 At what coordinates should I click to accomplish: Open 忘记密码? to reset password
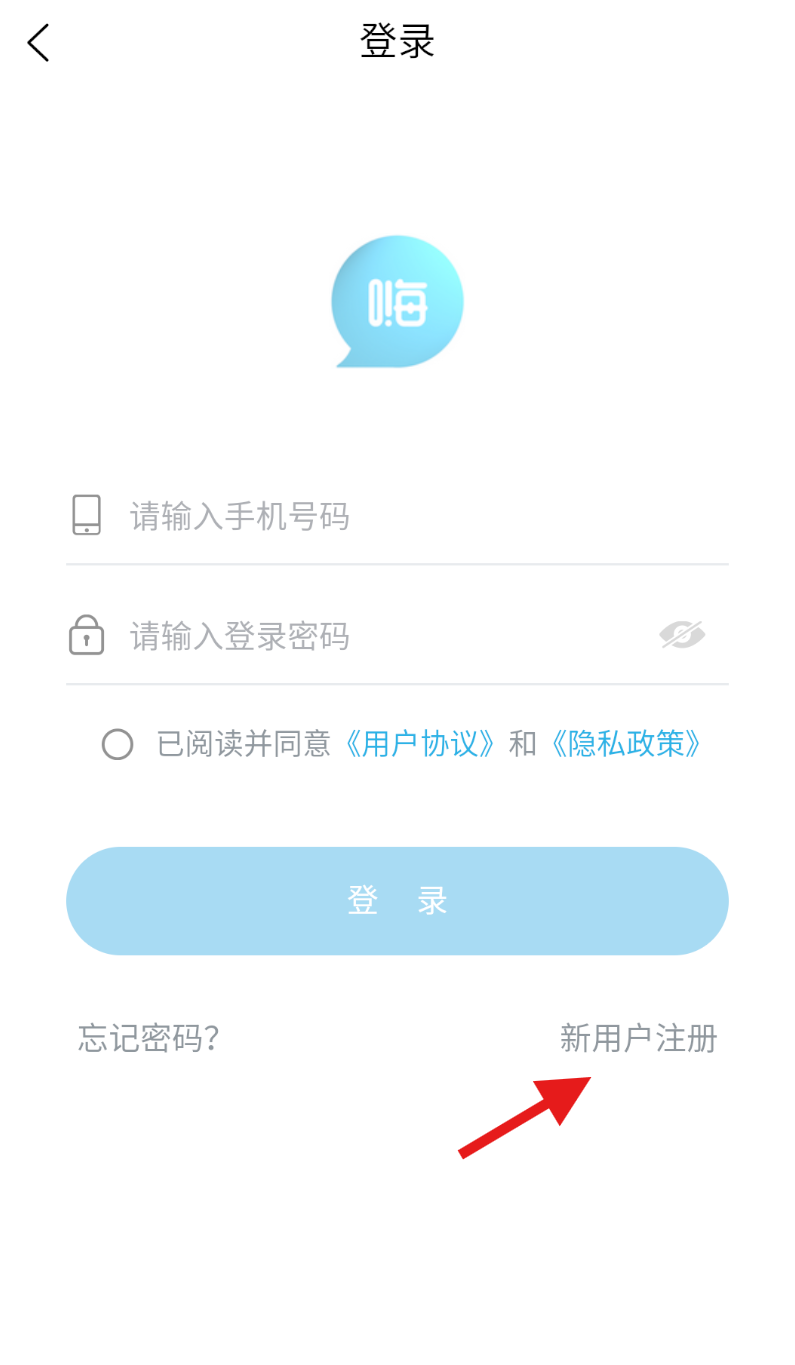pyautogui.click(x=149, y=1039)
